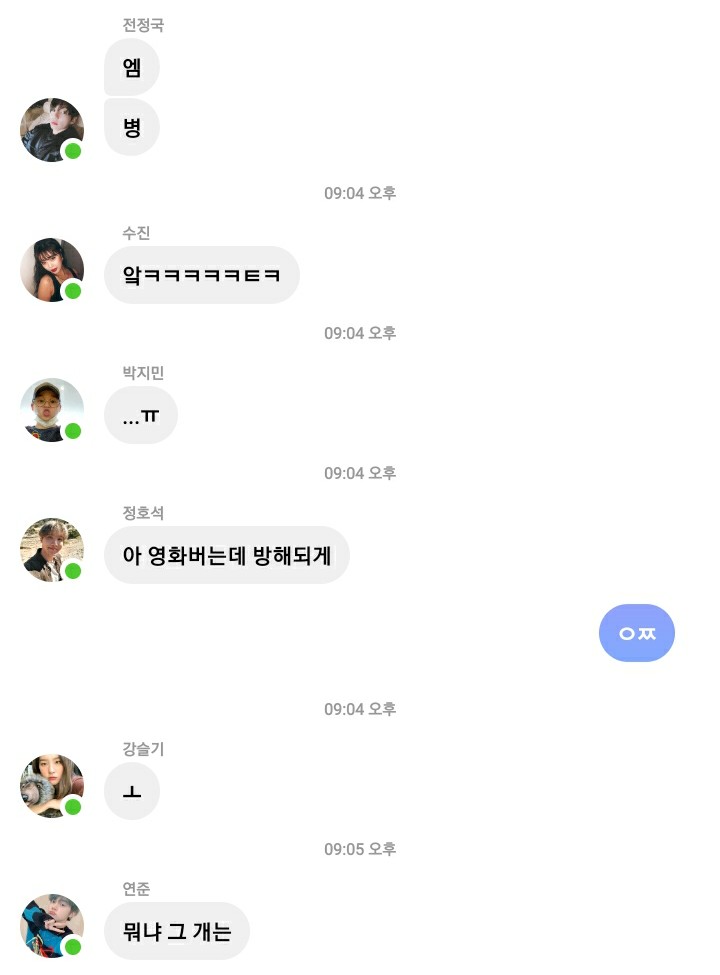The height and width of the screenshot is (975, 720).
Task: View 연준's profile from his avatar
Action: pyautogui.click(x=52, y=926)
